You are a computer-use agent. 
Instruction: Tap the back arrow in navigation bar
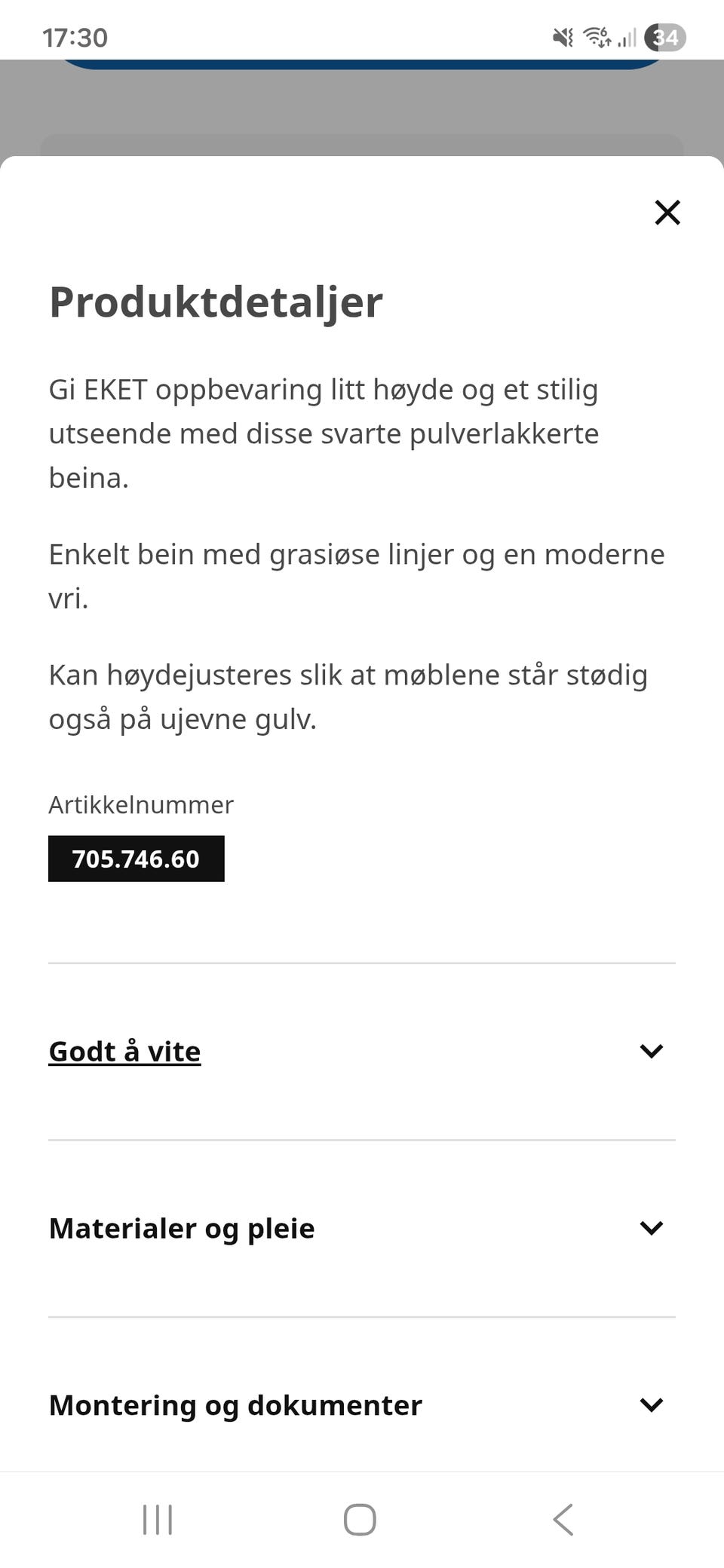[x=563, y=1520]
